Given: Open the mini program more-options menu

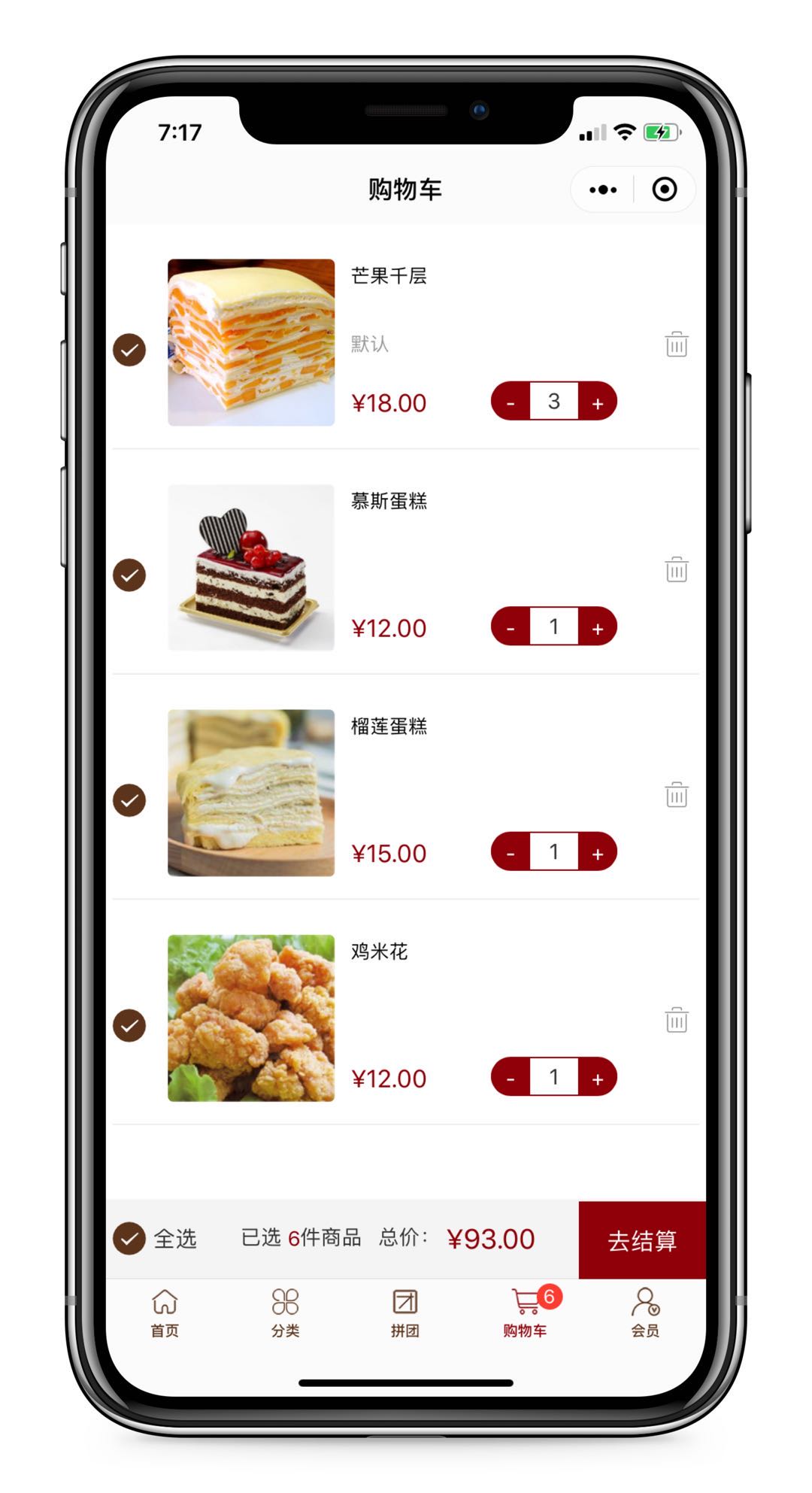Looking at the screenshot, I should pos(603,190).
